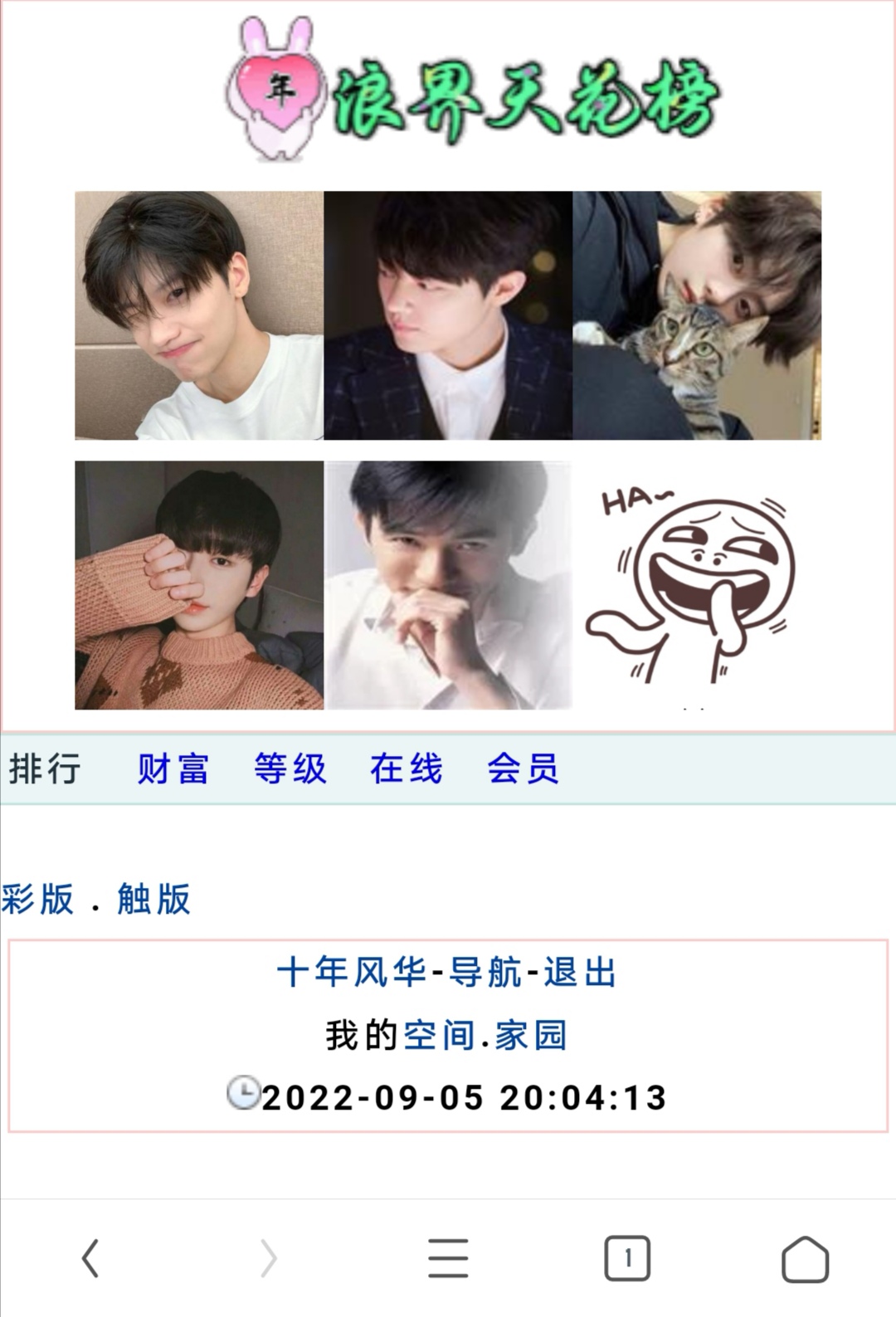Go back with the browser back arrow
896x1317 pixels.
pyautogui.click(x=90, y=1258)
